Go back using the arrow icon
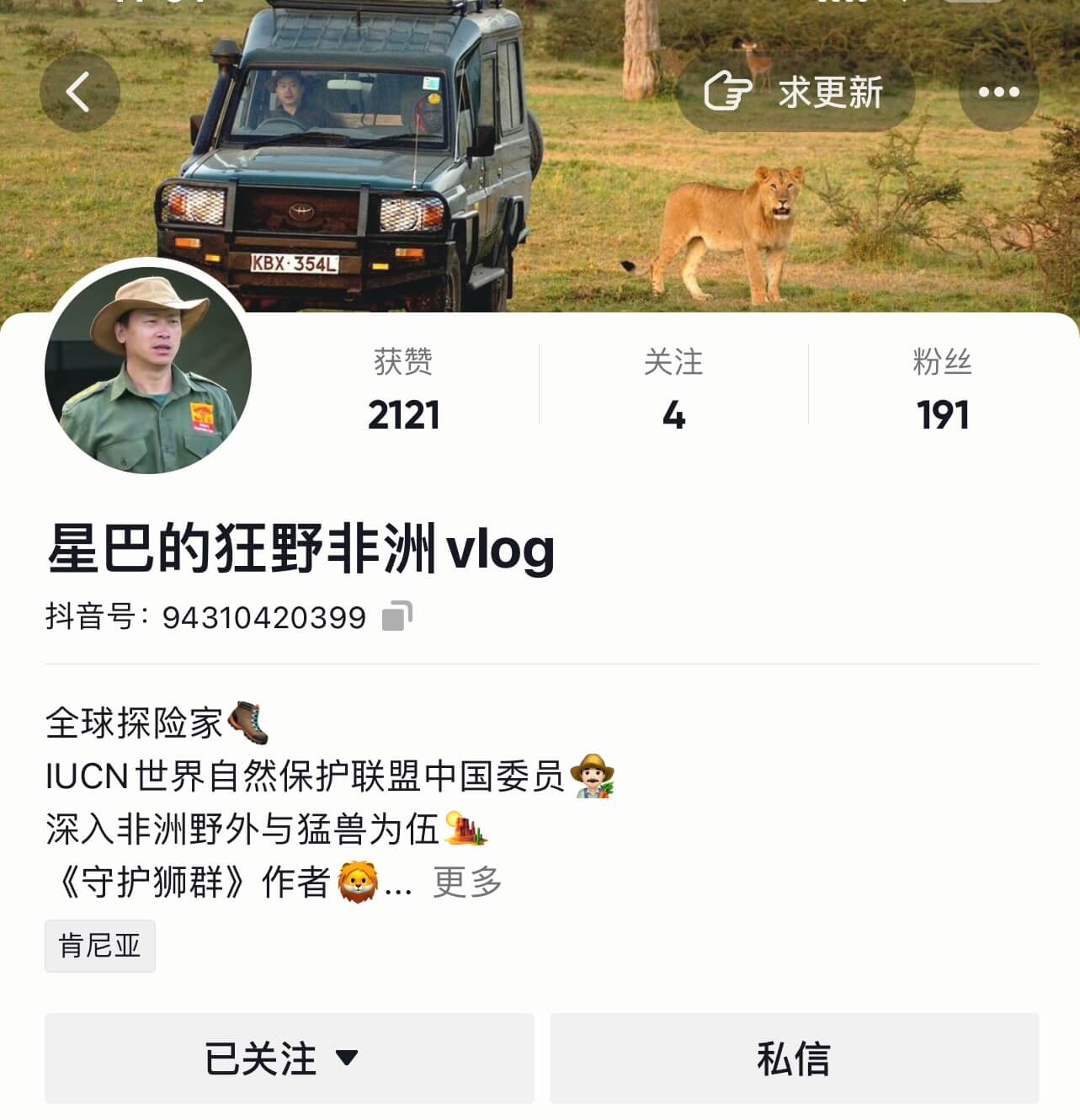 pos(79,92)
